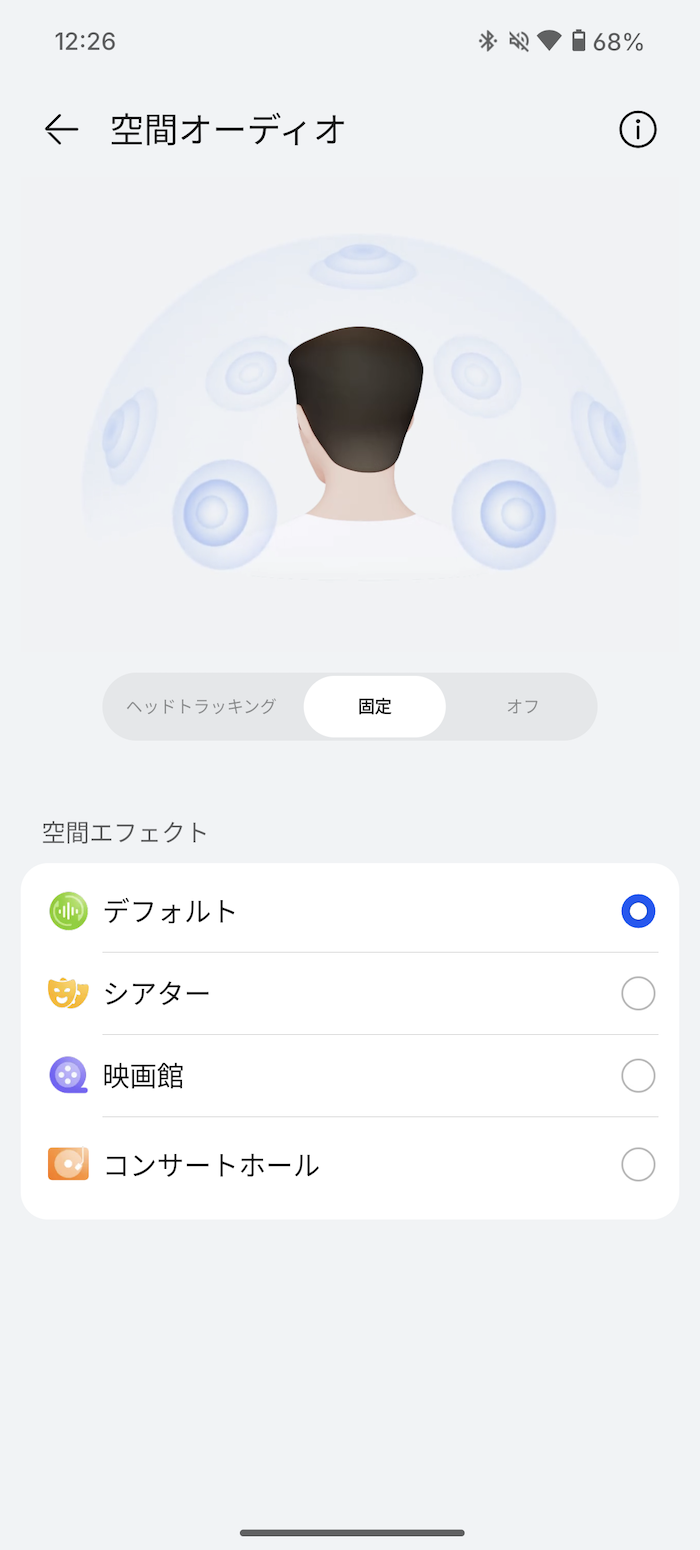The width and height of the screenshot is (700, 1550).
Task: Switch to ヘッドトラッキング mode
Action: (x=201, y=707)
